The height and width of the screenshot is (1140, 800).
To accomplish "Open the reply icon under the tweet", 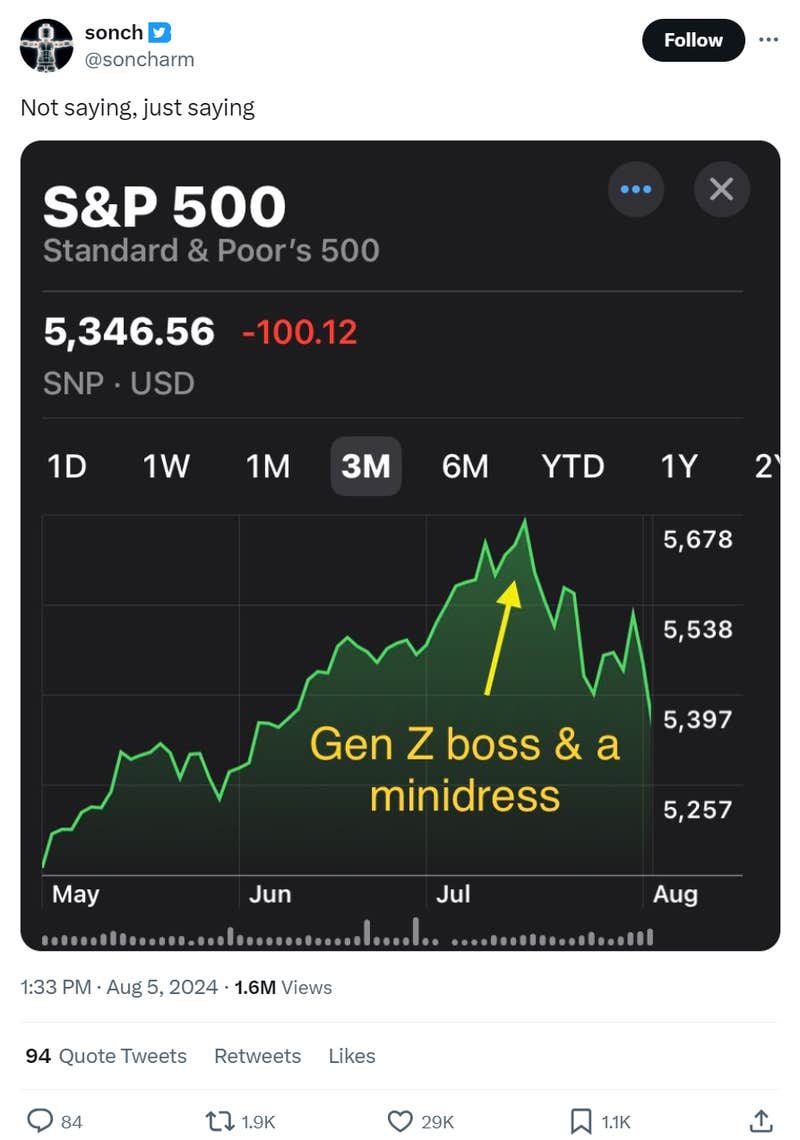I will (42, 1121).
